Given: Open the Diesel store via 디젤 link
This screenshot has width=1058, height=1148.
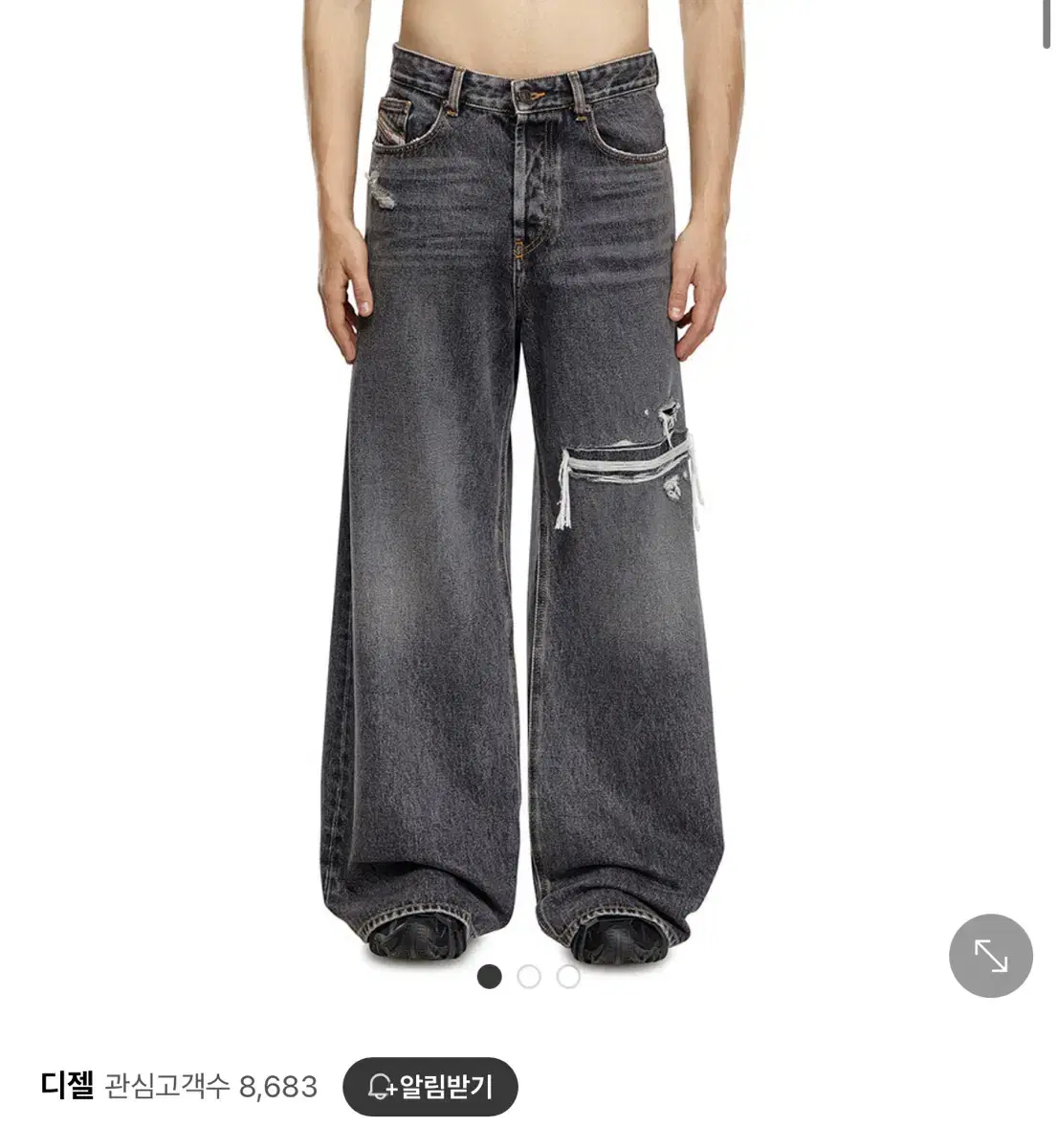Looking at the screenshot, I should point(67,1087).
